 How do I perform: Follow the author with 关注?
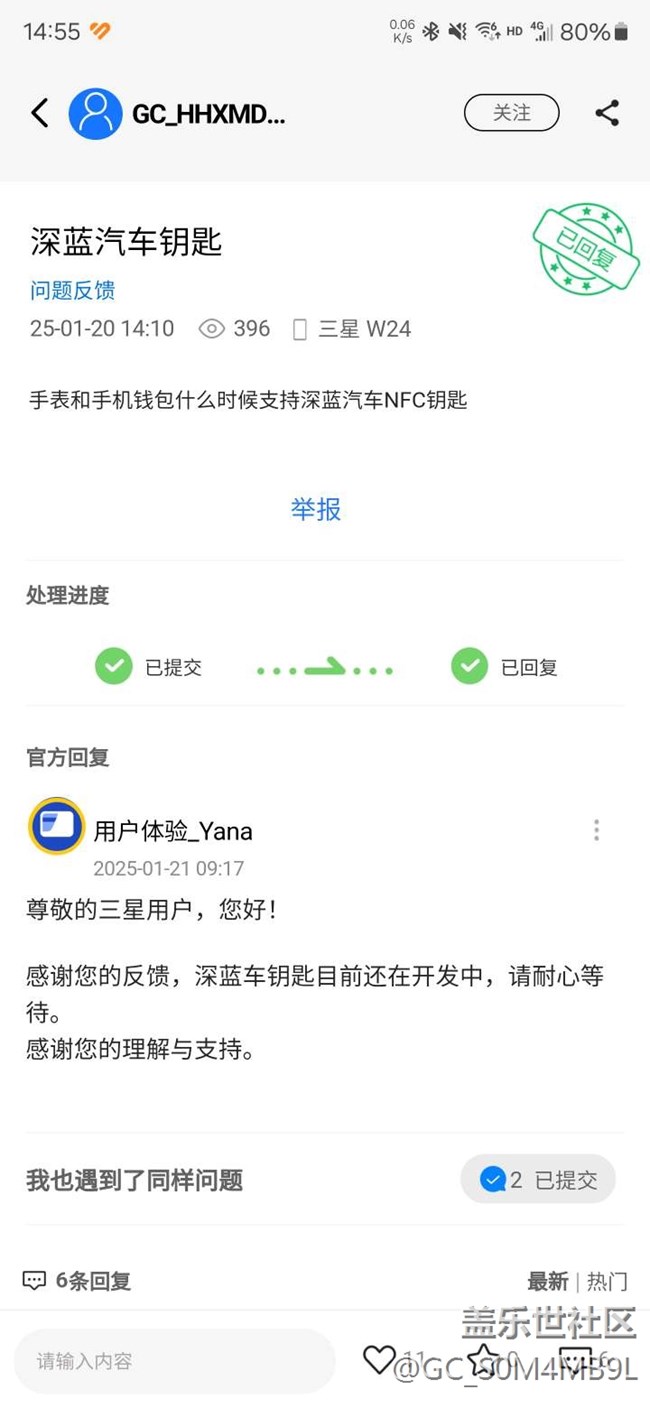coord(511,113)
